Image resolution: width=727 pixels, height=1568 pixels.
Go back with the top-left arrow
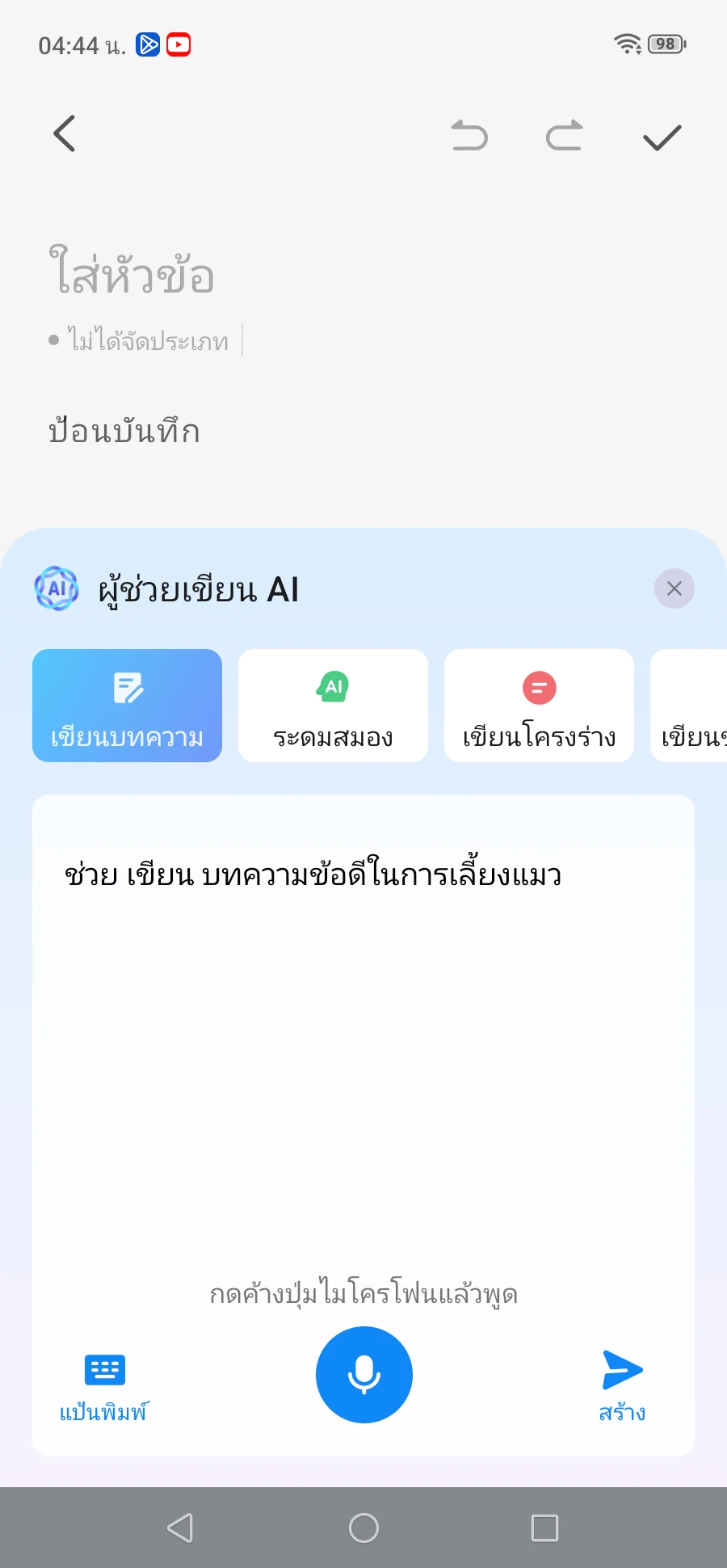(x=65, y=134)
